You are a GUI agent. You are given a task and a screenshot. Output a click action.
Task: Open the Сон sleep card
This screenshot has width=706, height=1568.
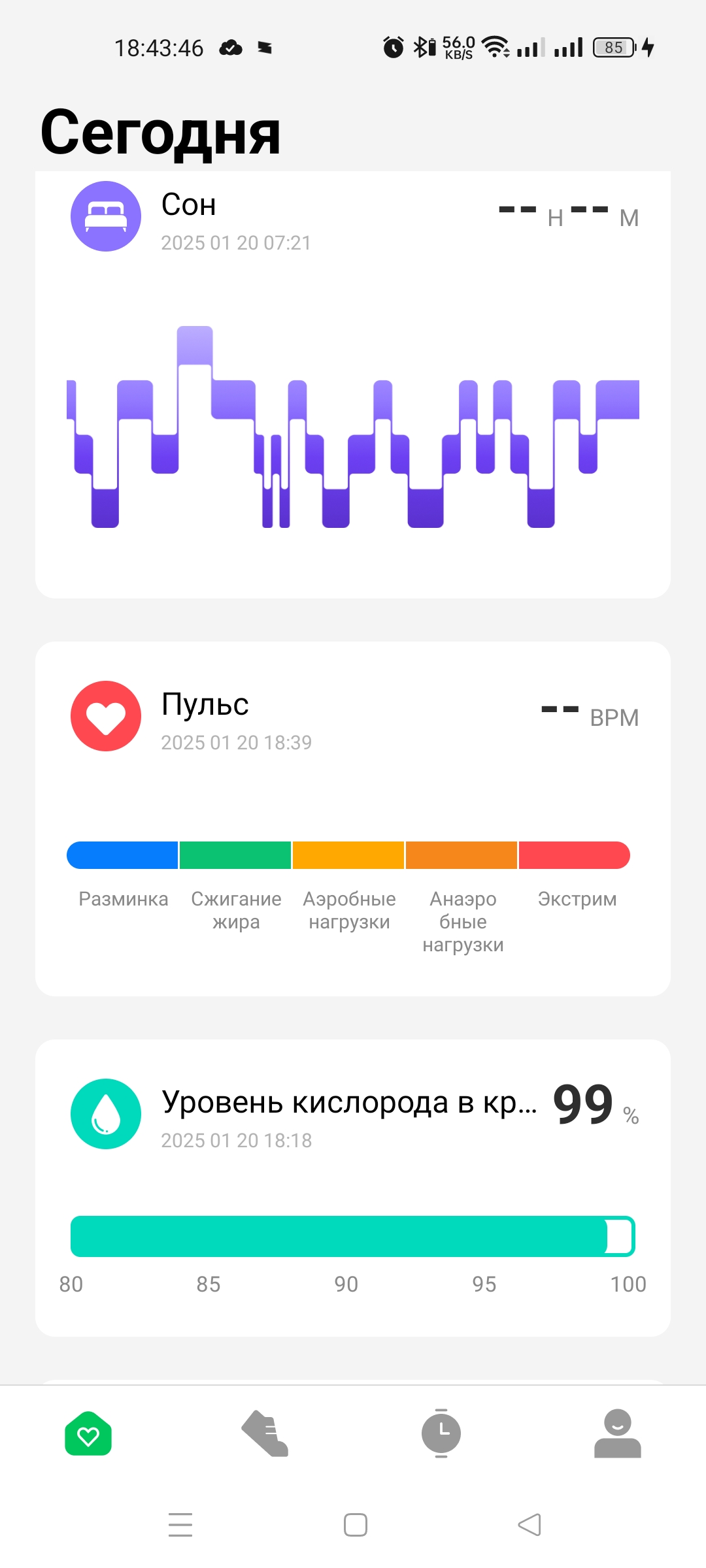[353, 385]
